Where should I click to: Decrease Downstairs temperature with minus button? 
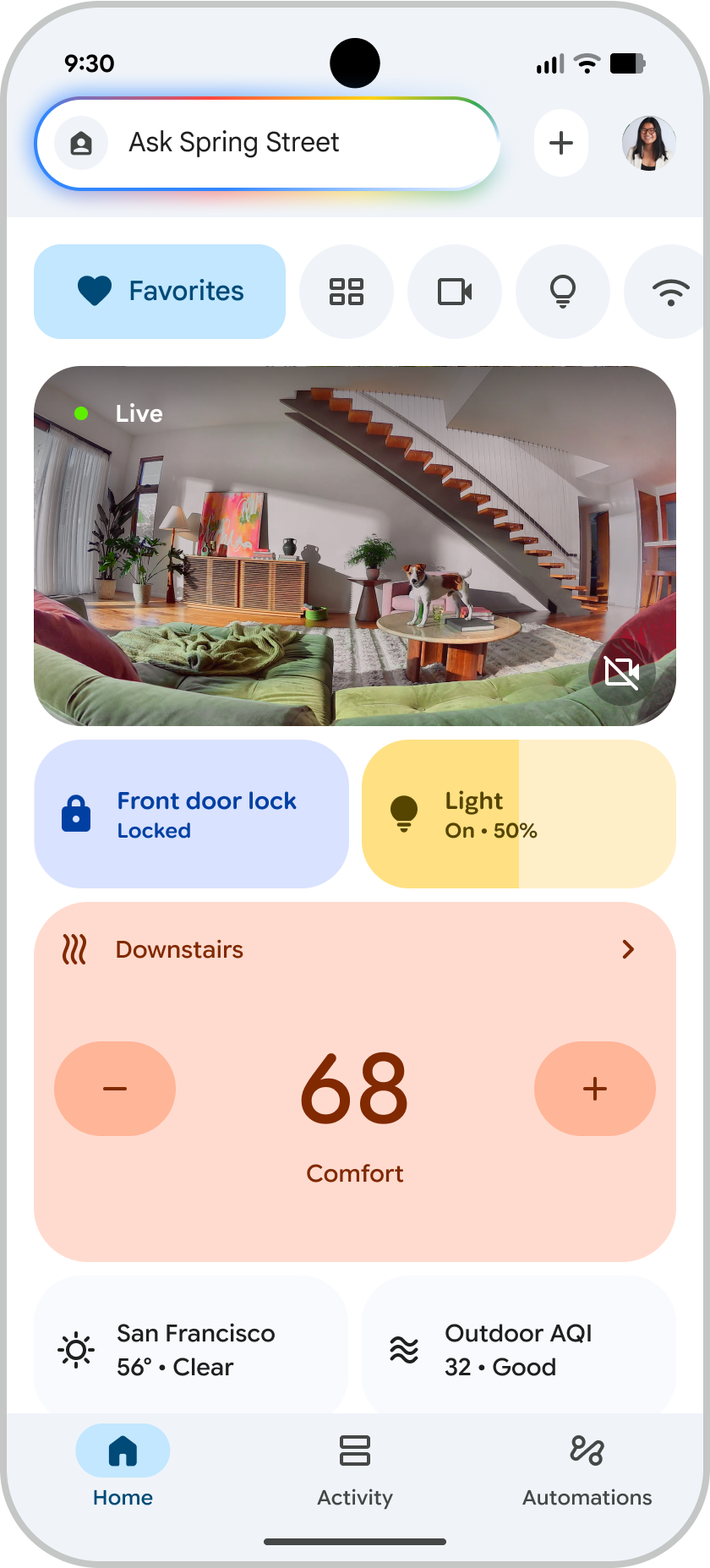(x=115, y=1089)
